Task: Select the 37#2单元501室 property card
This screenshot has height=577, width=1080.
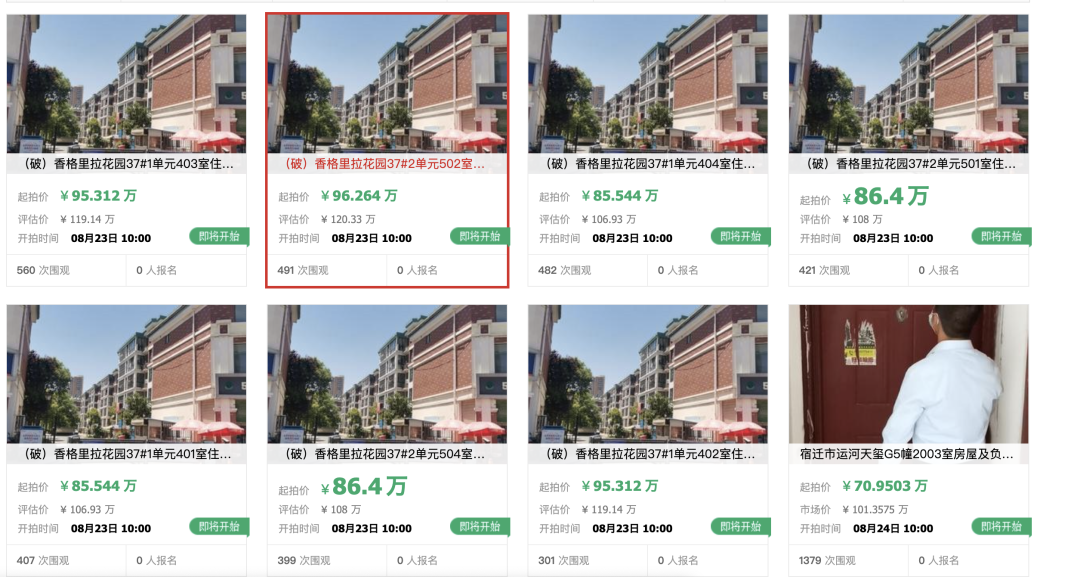Action: pyautogui.click(x=908, y=164)
